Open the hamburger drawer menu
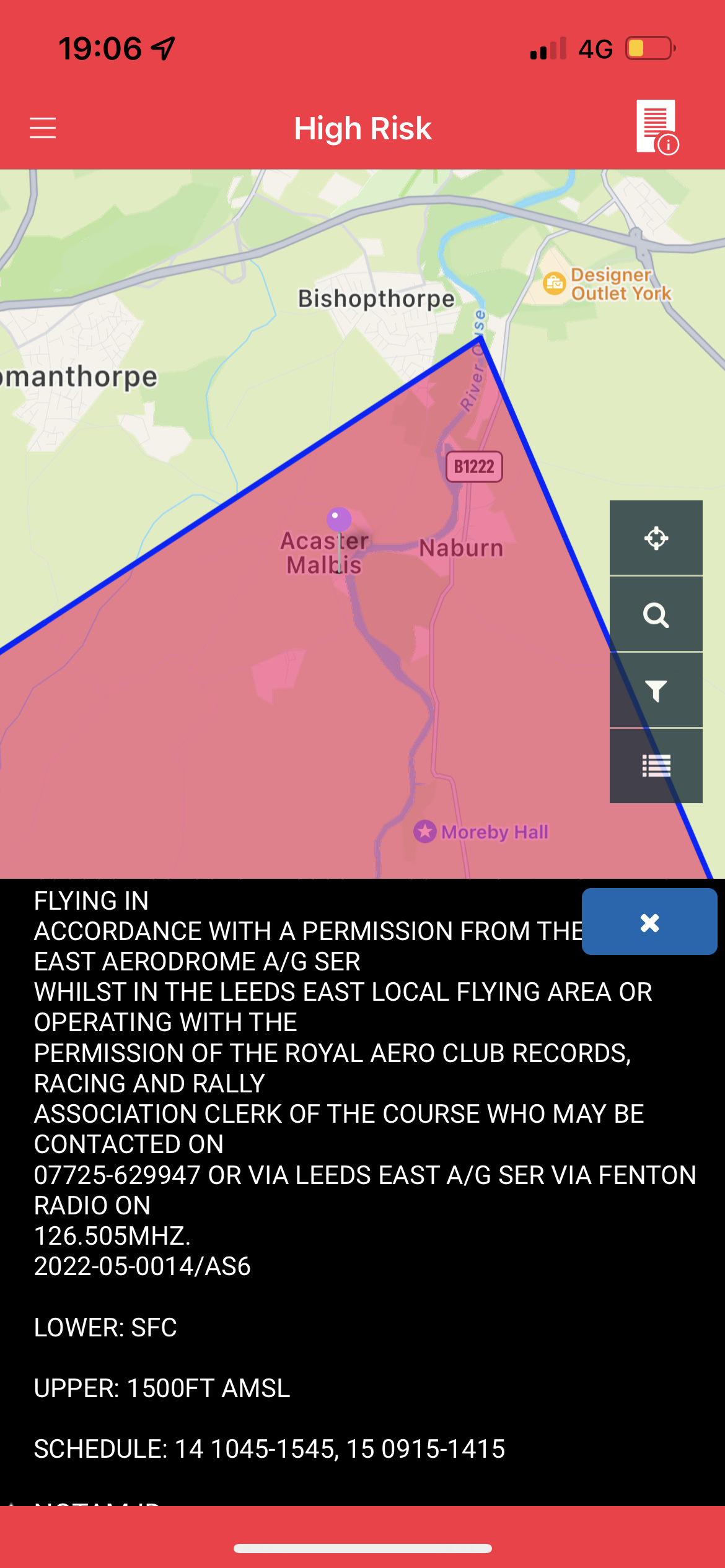This screenshot has height=1568, width=725. (43, 128)
